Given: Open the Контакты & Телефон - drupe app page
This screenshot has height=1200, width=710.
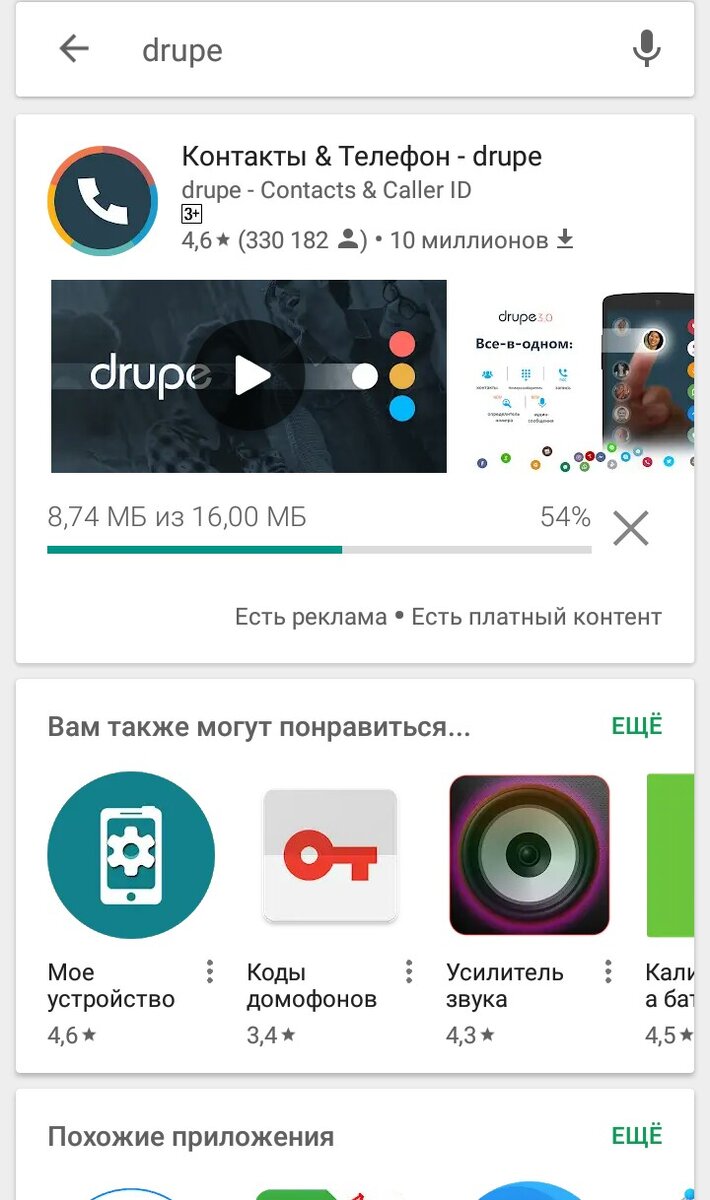Looking at the screenshot, I should (361, 157).
